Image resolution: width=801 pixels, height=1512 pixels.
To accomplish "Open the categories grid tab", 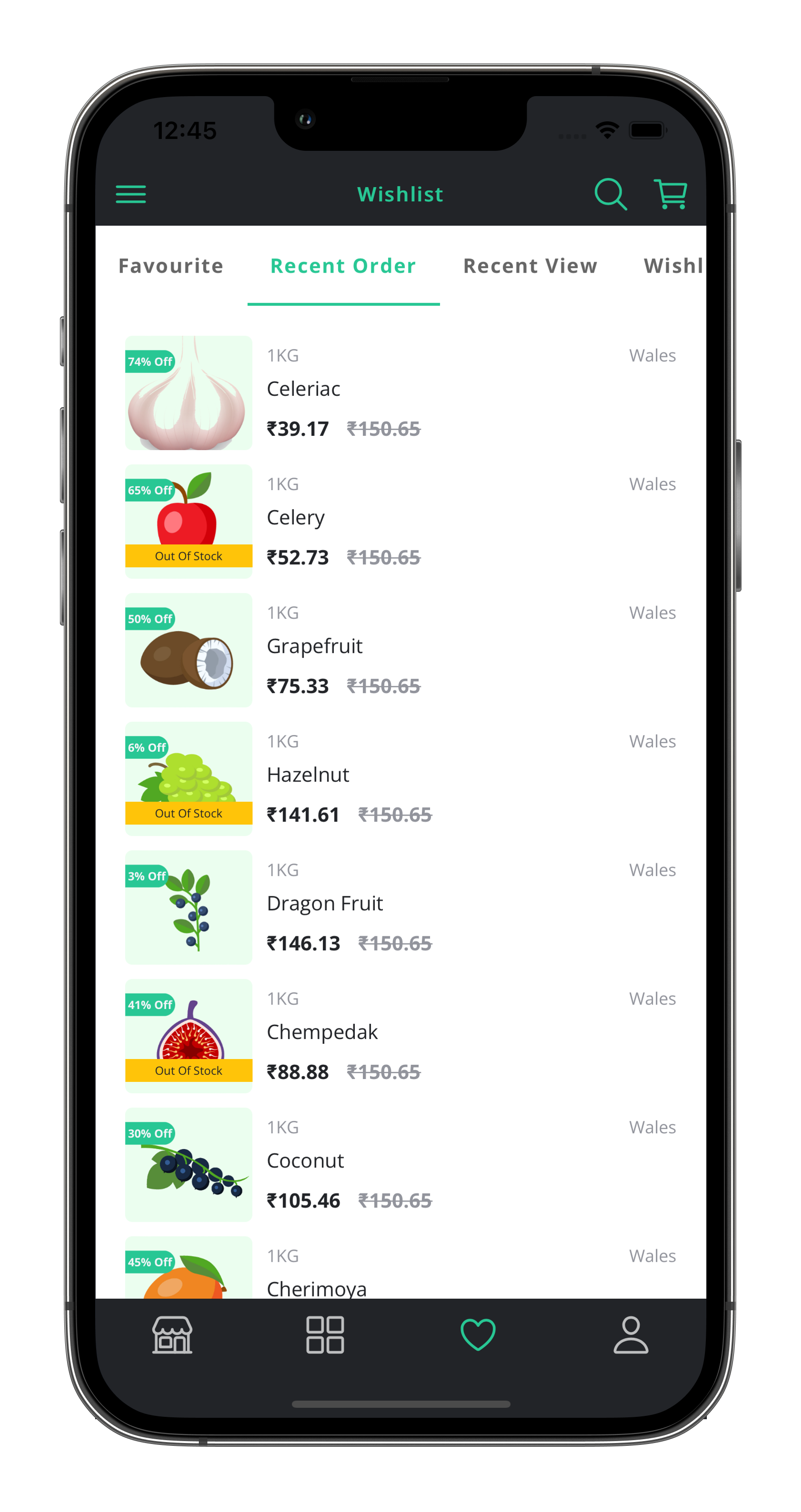I will tap(325, 1334).
